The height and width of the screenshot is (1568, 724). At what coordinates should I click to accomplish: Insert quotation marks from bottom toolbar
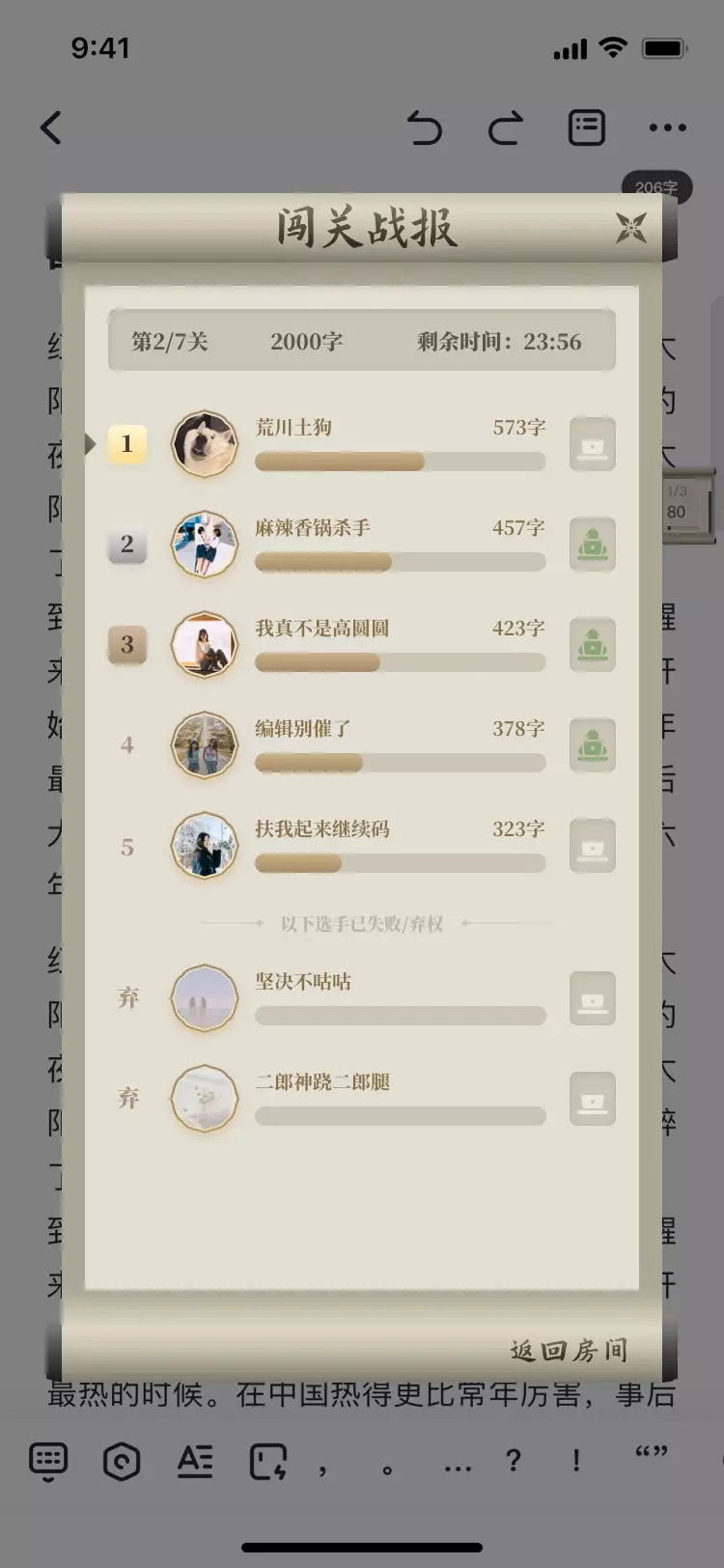(652, 1453)
